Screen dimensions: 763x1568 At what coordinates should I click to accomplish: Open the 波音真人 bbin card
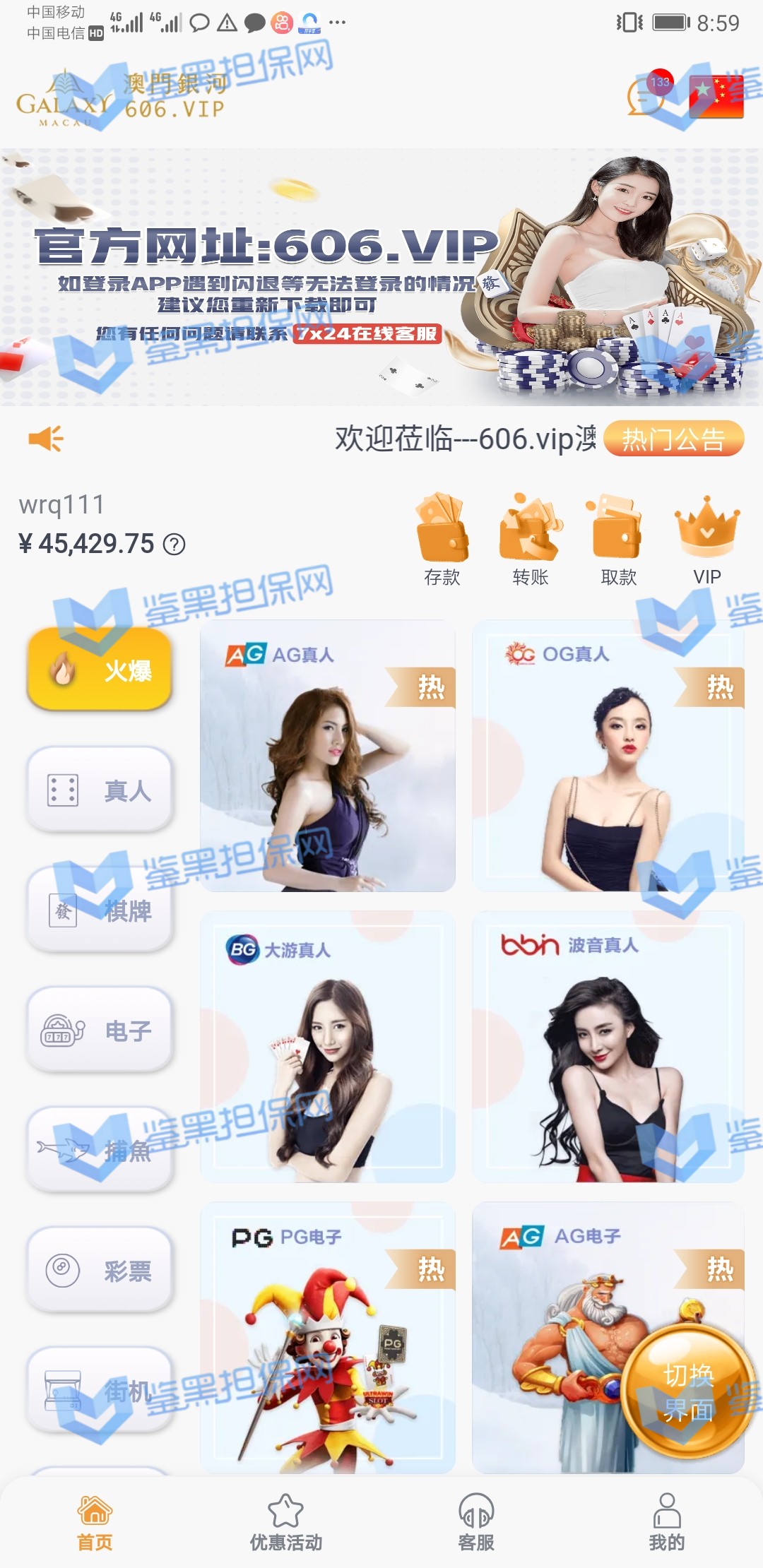click(608, 1047)
